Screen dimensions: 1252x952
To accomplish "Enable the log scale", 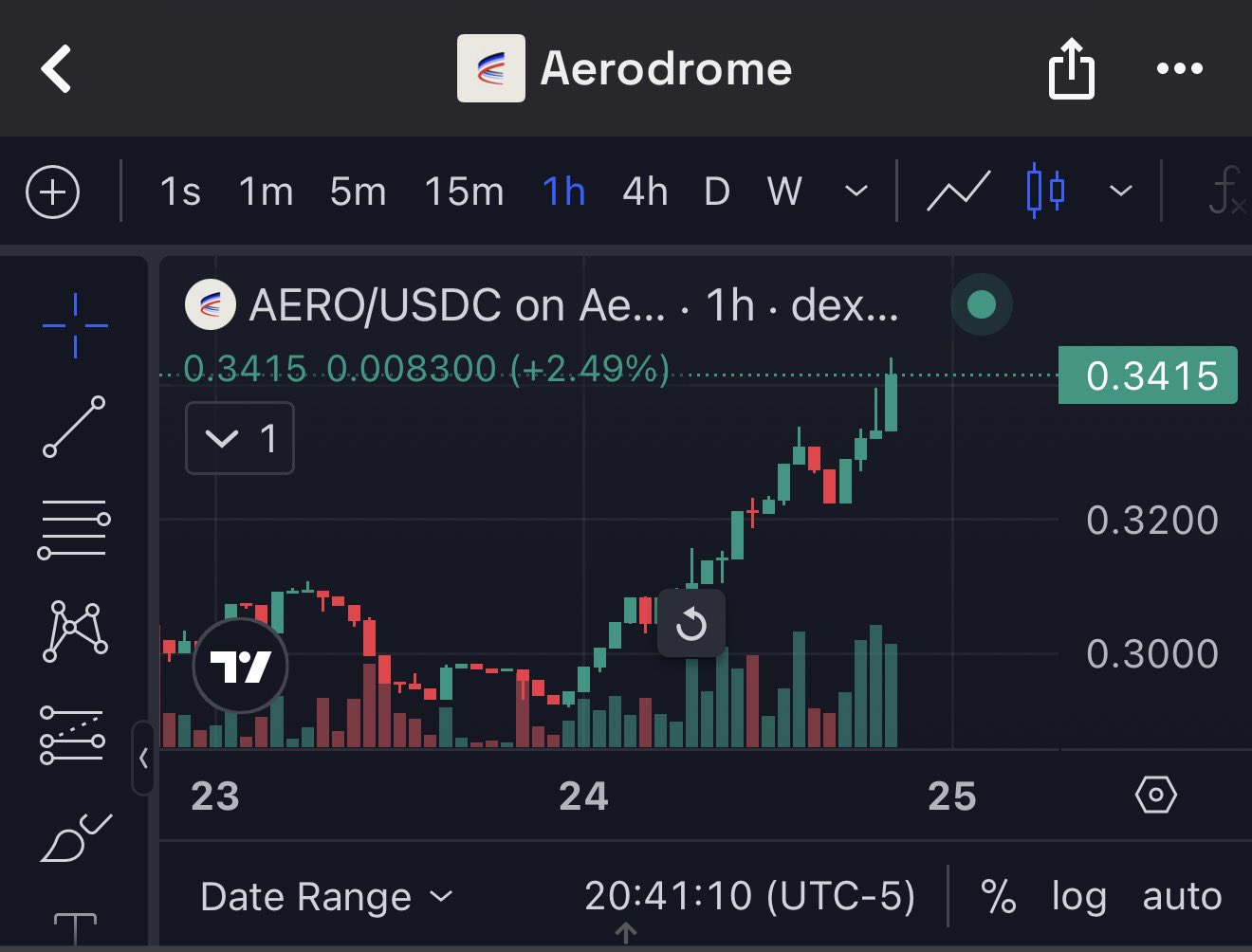I will point(1078,896).
